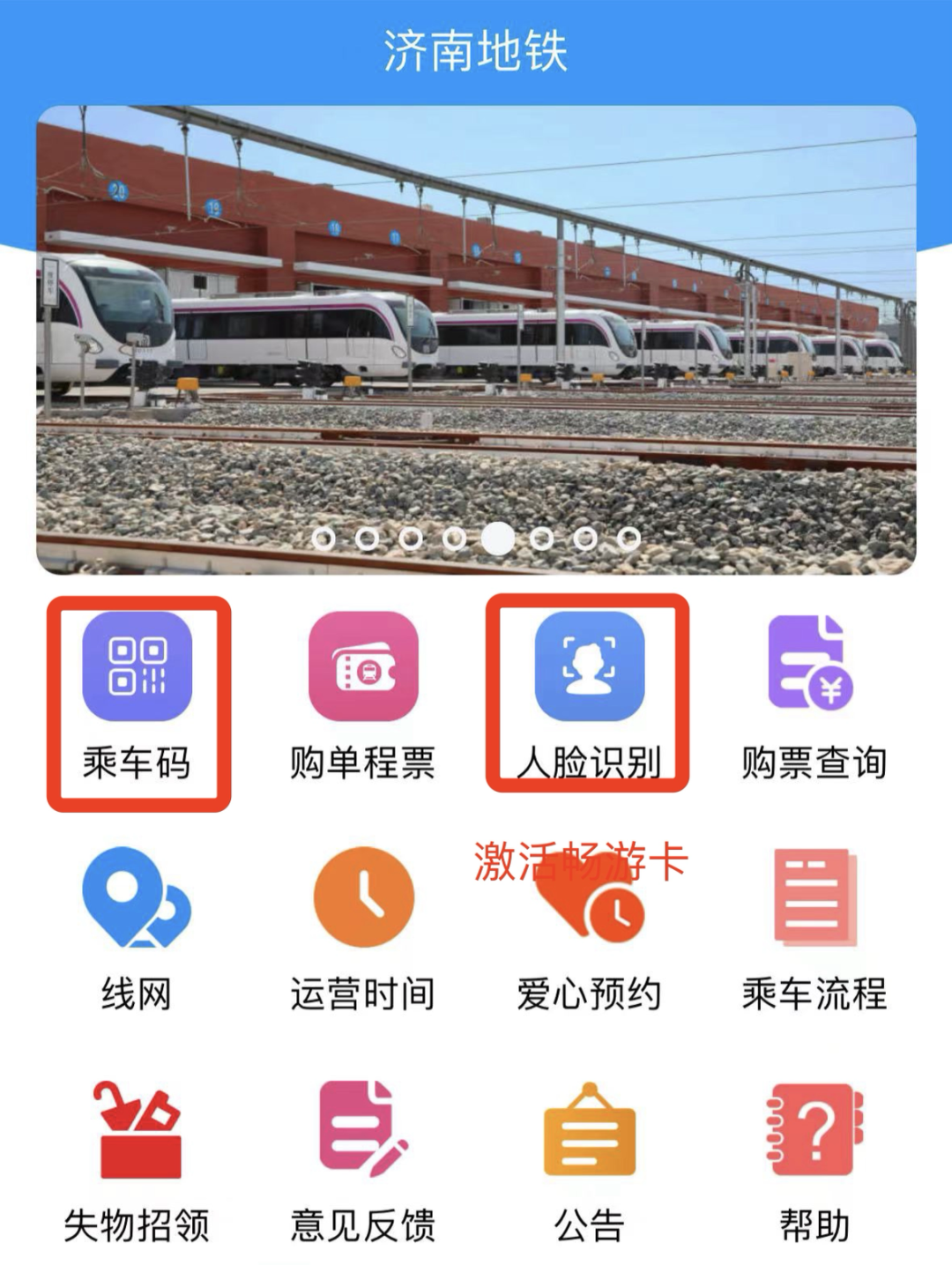The width and height of the screenshot is (952, 1265).
Task: Submit feedback via 意见反馈
Action: [363, 1131]
